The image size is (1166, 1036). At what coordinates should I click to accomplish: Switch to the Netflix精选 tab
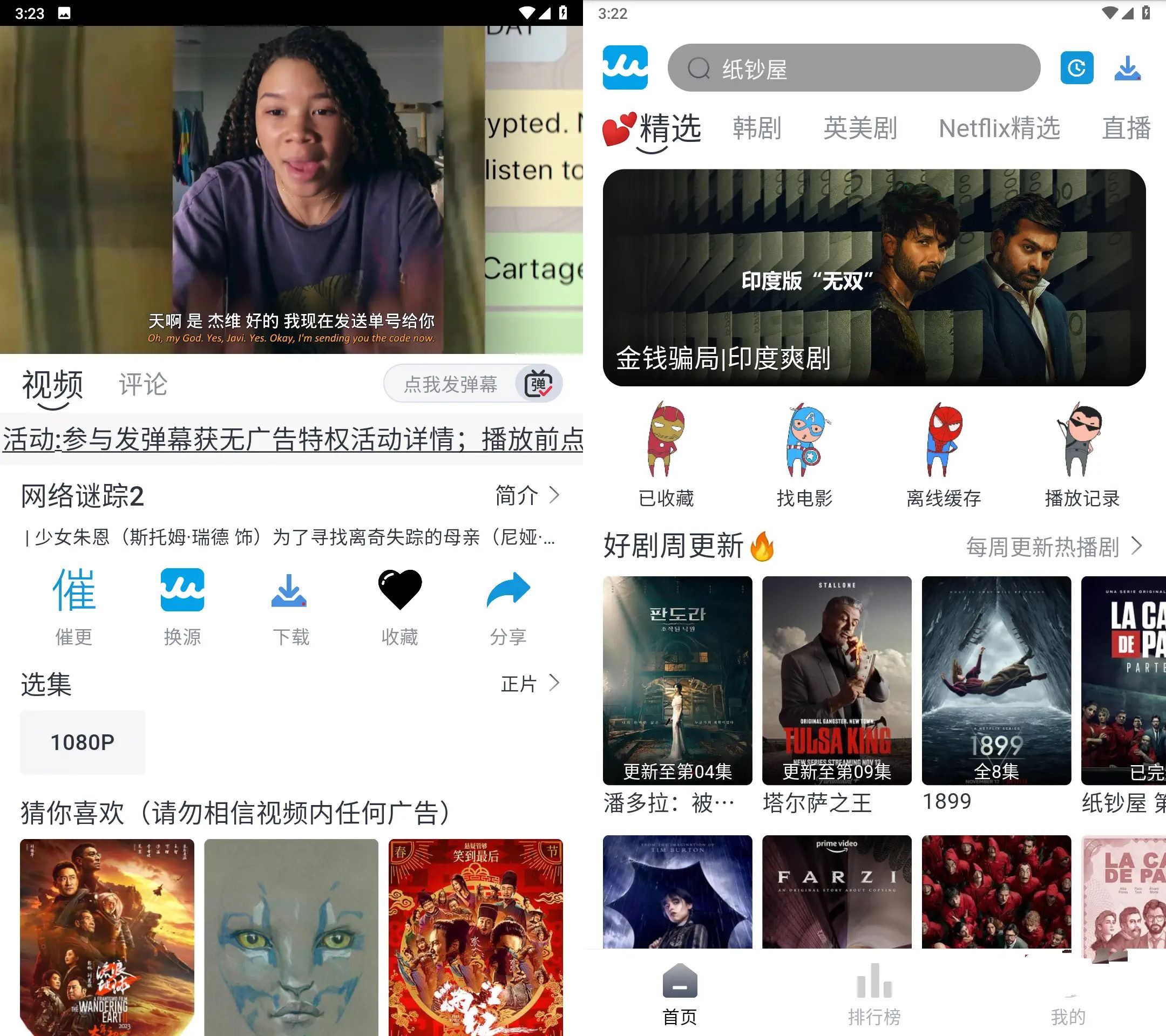[999, 128]
